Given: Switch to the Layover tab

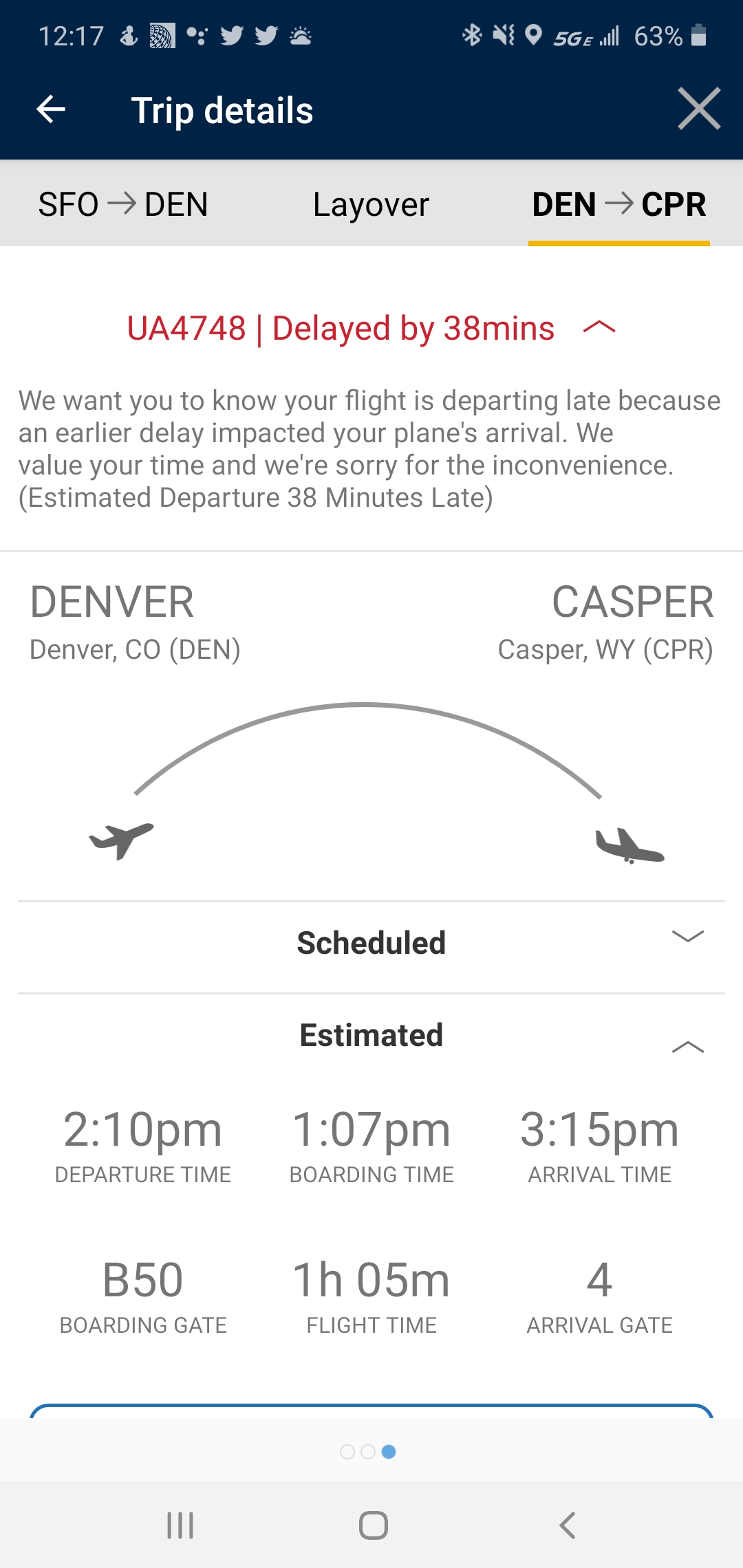Looking at the screenshot, I should tap(371, 204).
